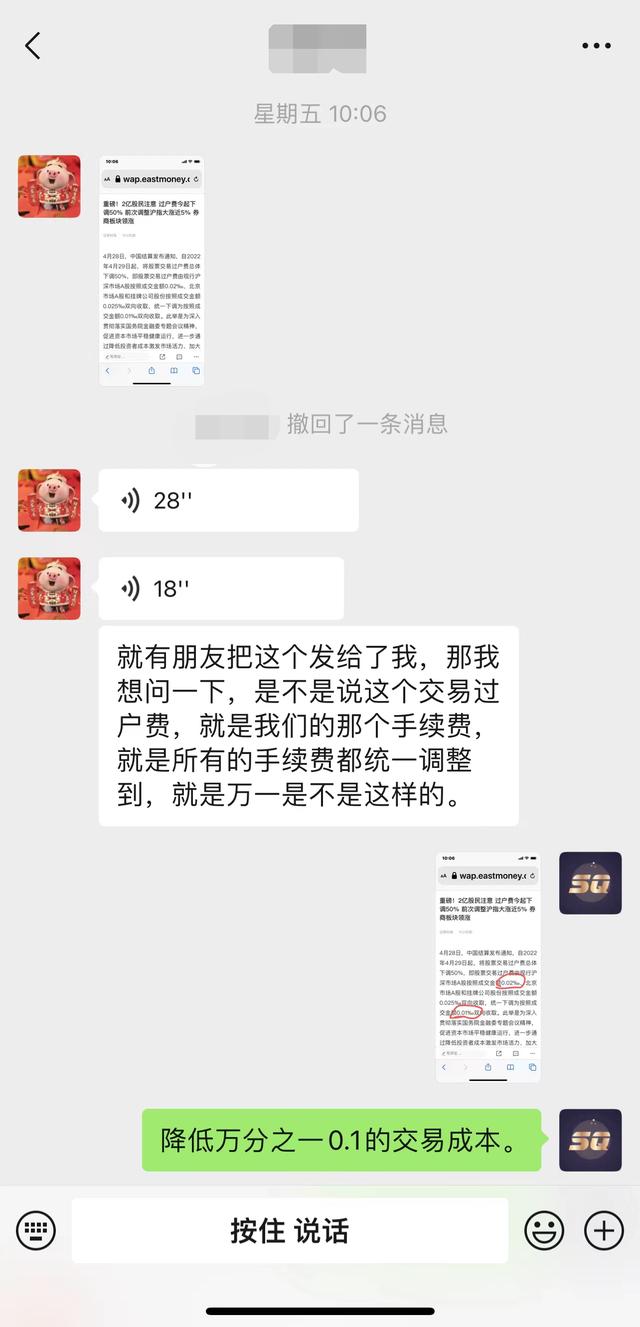The height and width of the screenshot is (1327, 640).
Task: Open the chat info overflow menu
Action: pyautogui.click(x=596, y=46)
